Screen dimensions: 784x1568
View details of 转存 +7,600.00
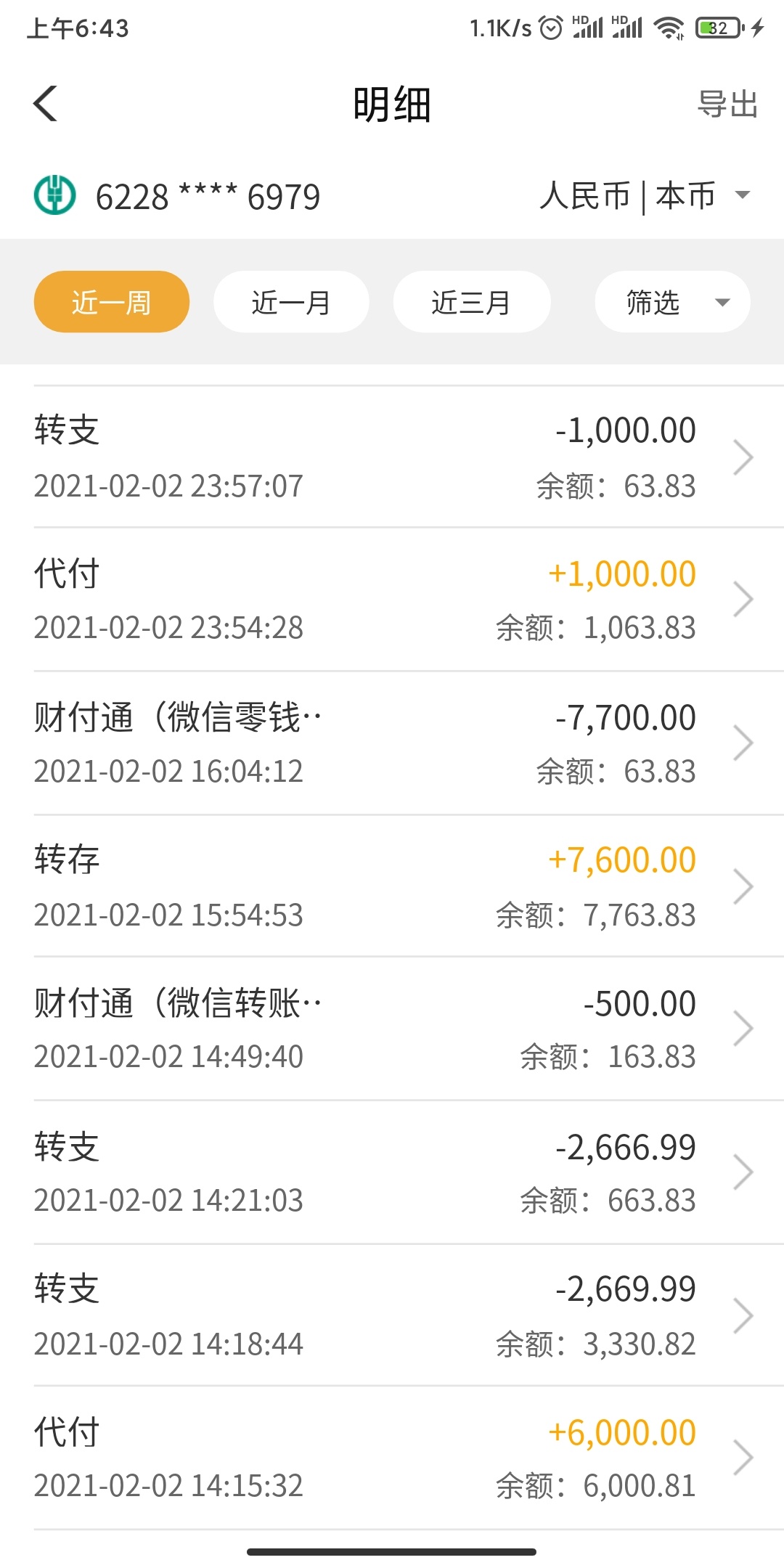pyautogui.click(x=392, y=886)
